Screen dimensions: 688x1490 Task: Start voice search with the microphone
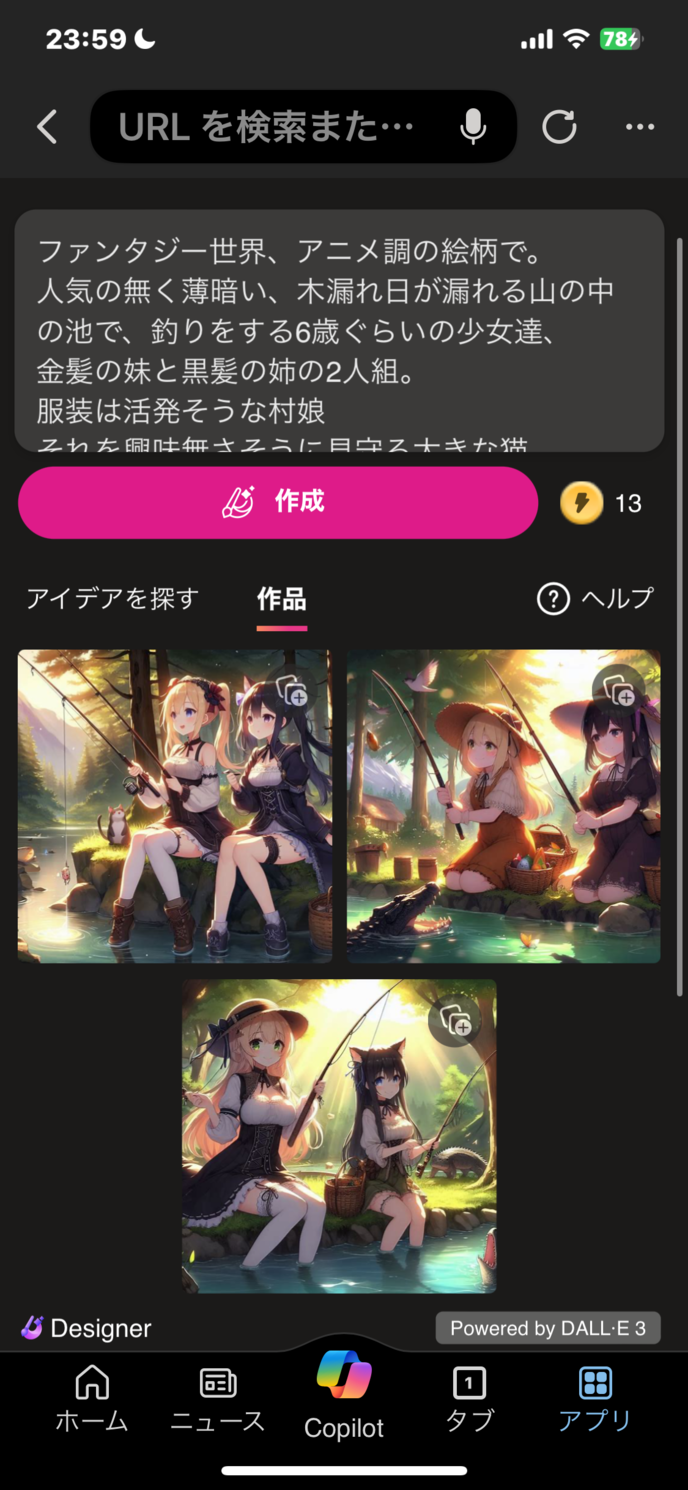(473, 127)
